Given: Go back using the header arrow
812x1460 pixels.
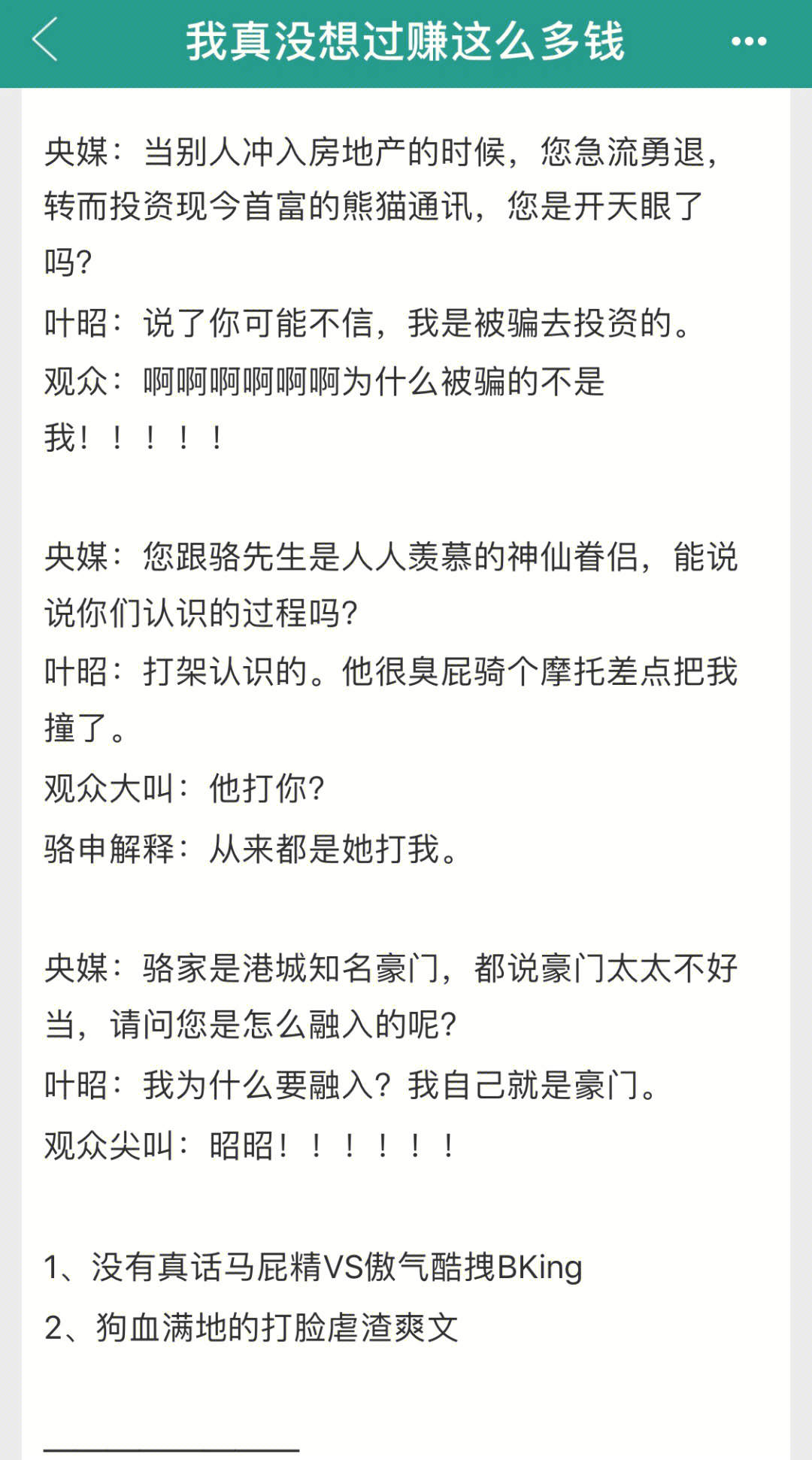Looking at the screenshot, I should click(45, 41).
